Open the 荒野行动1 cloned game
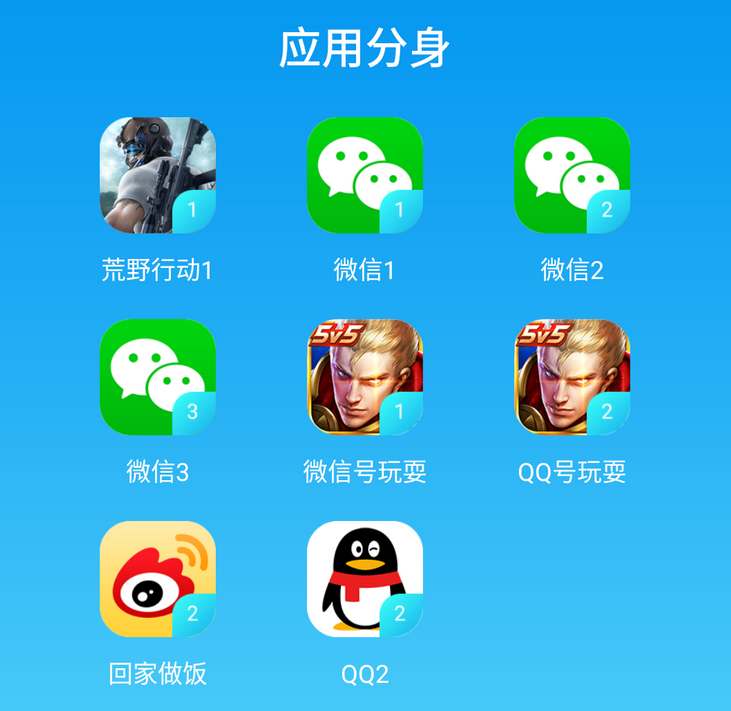This screenshot has height=711, width=731. (x=158, y=176)
